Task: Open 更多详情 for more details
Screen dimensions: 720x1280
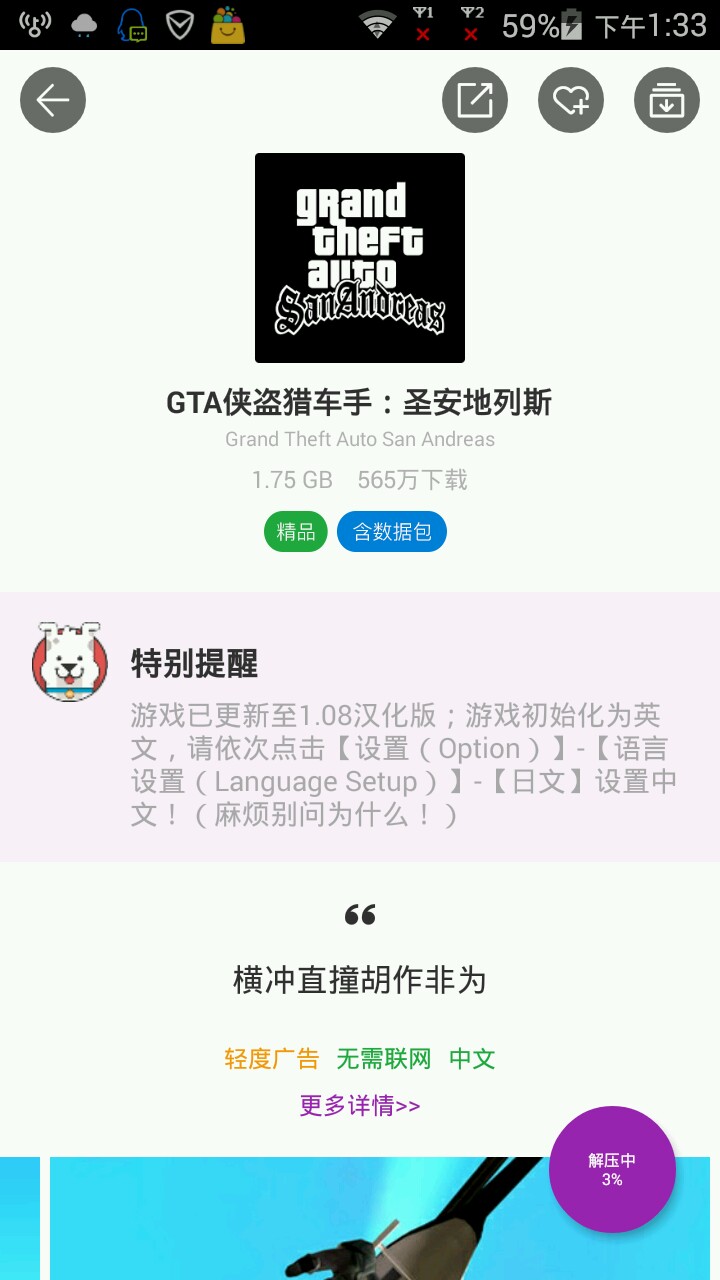Action: point(360,1105)
